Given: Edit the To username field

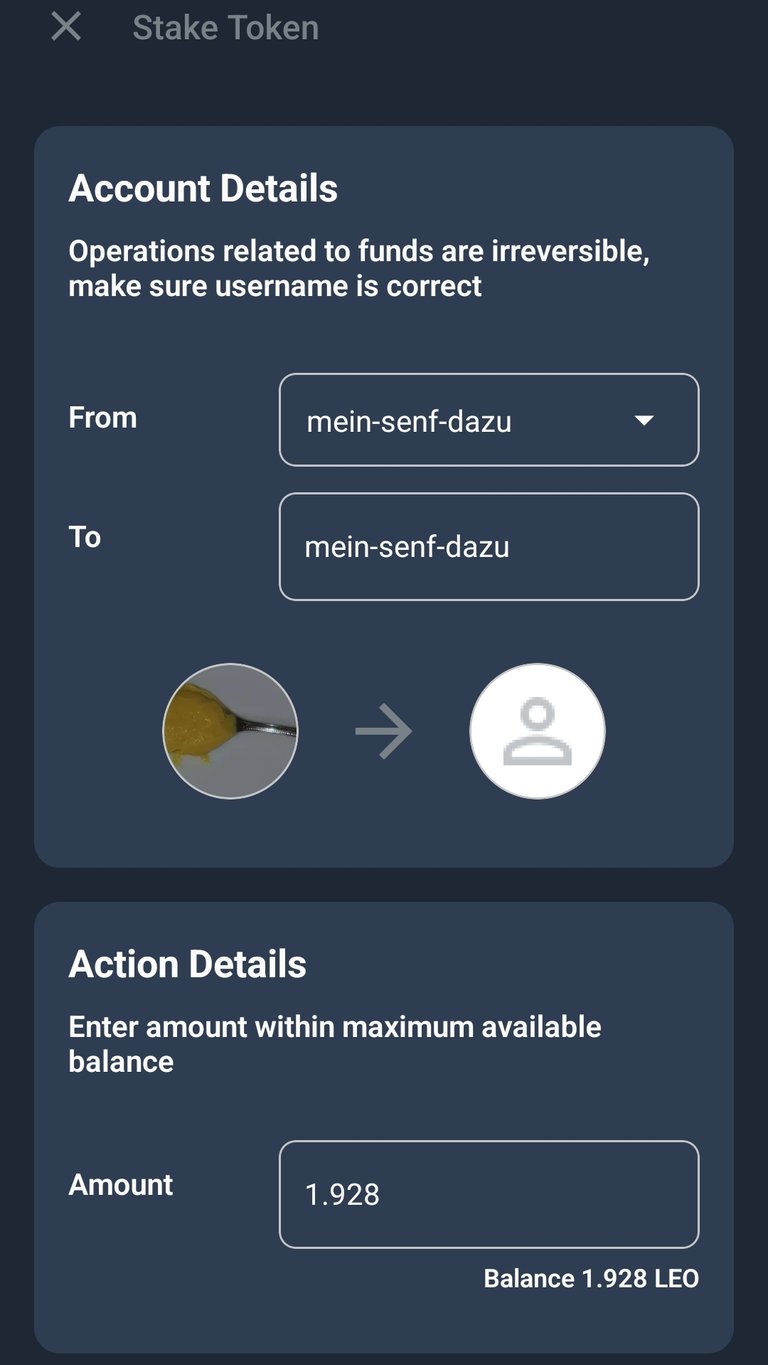Looking at the screenshot, I should point(488,547).
